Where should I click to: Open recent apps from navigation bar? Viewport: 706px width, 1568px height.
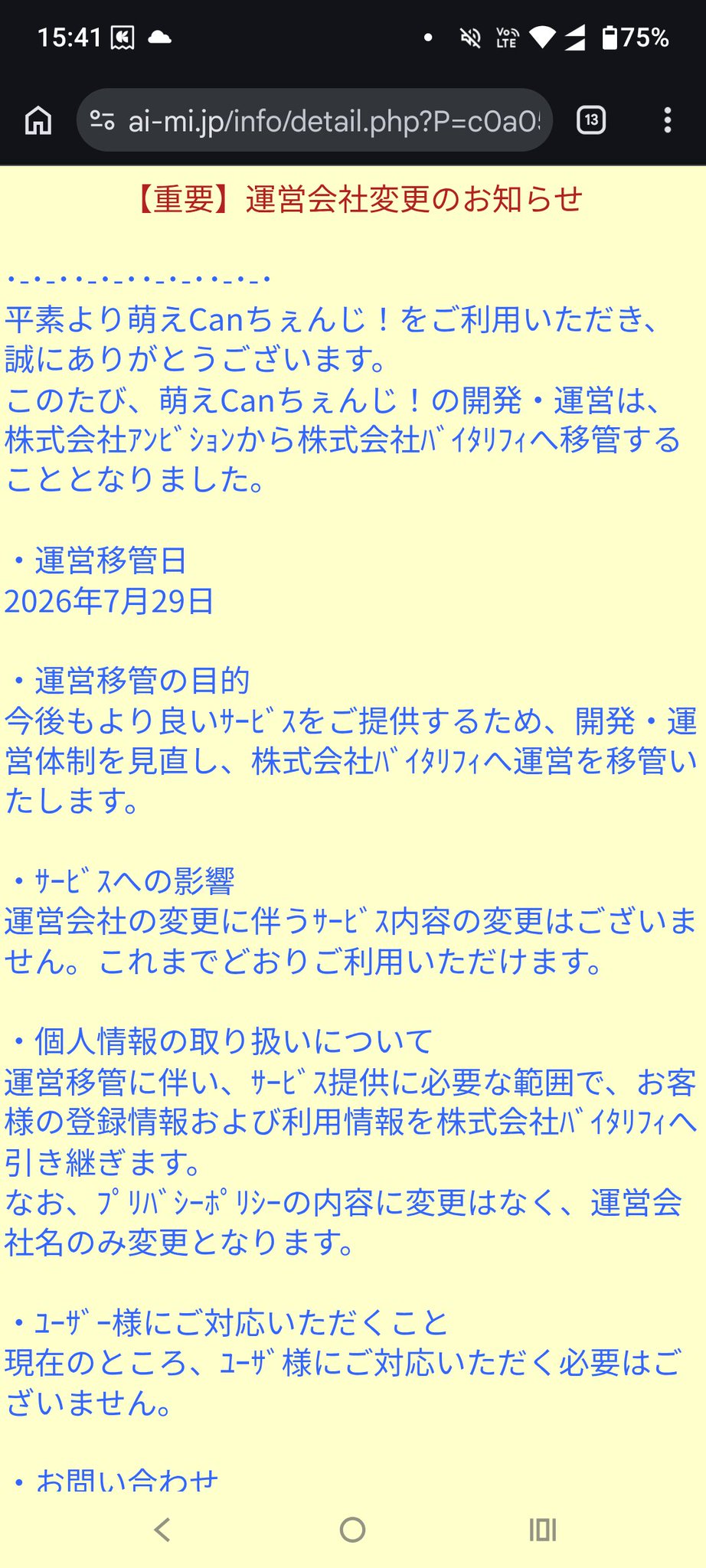pyautogui.click(x=543, y=1530)
